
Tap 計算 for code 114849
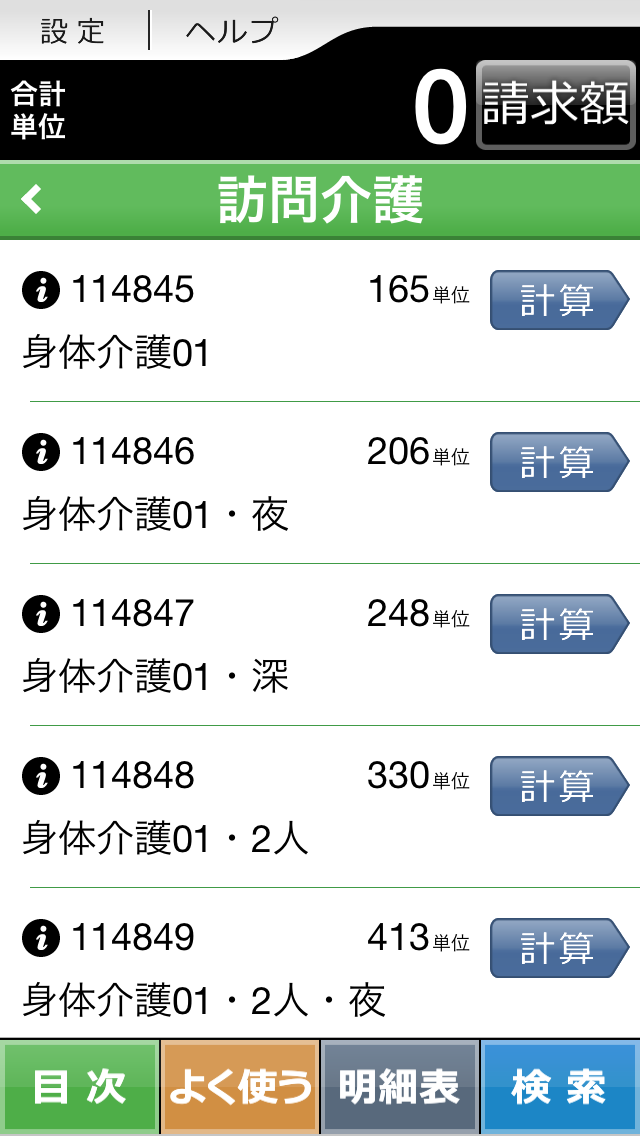tap(559, 948)
